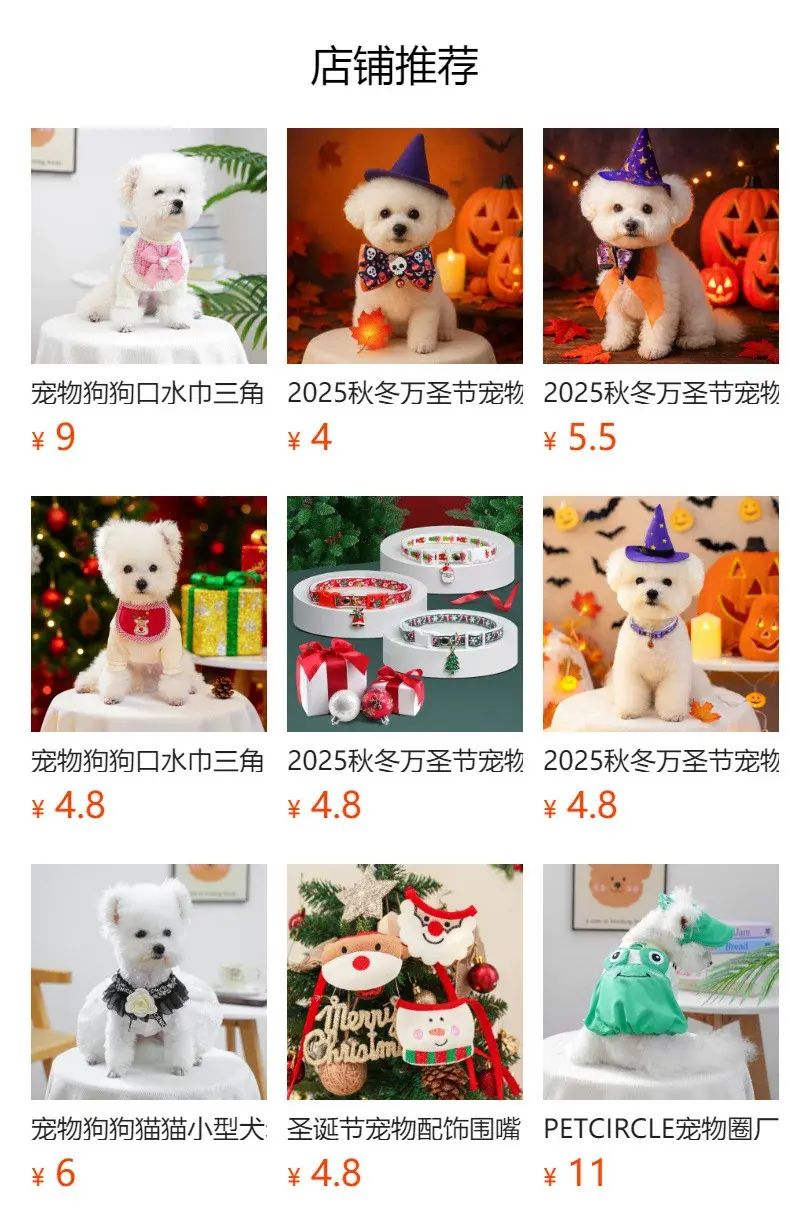
Task: Select the ¥4.8 red Christmas drool bib
Action: pos(149,614)
